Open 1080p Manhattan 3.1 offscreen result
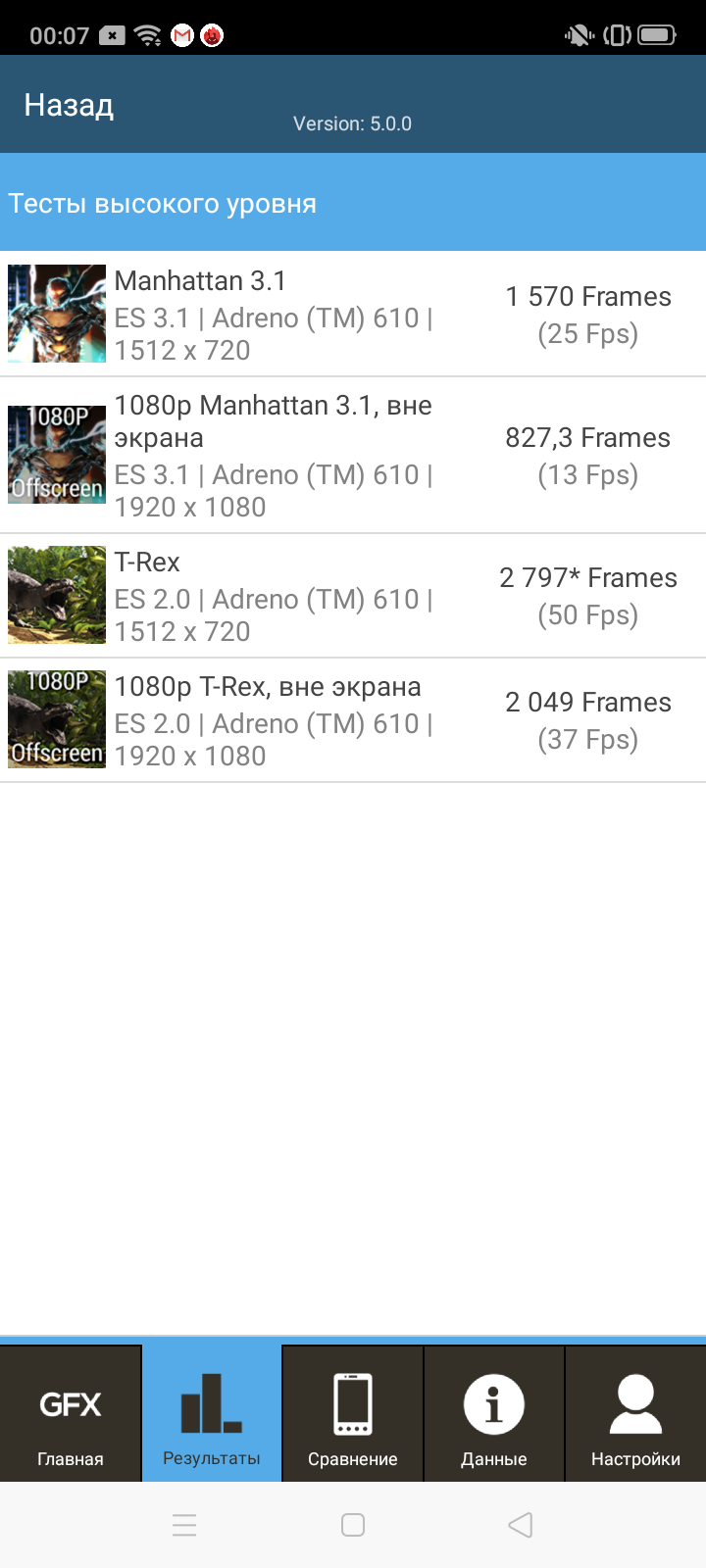 coord(353,456)
